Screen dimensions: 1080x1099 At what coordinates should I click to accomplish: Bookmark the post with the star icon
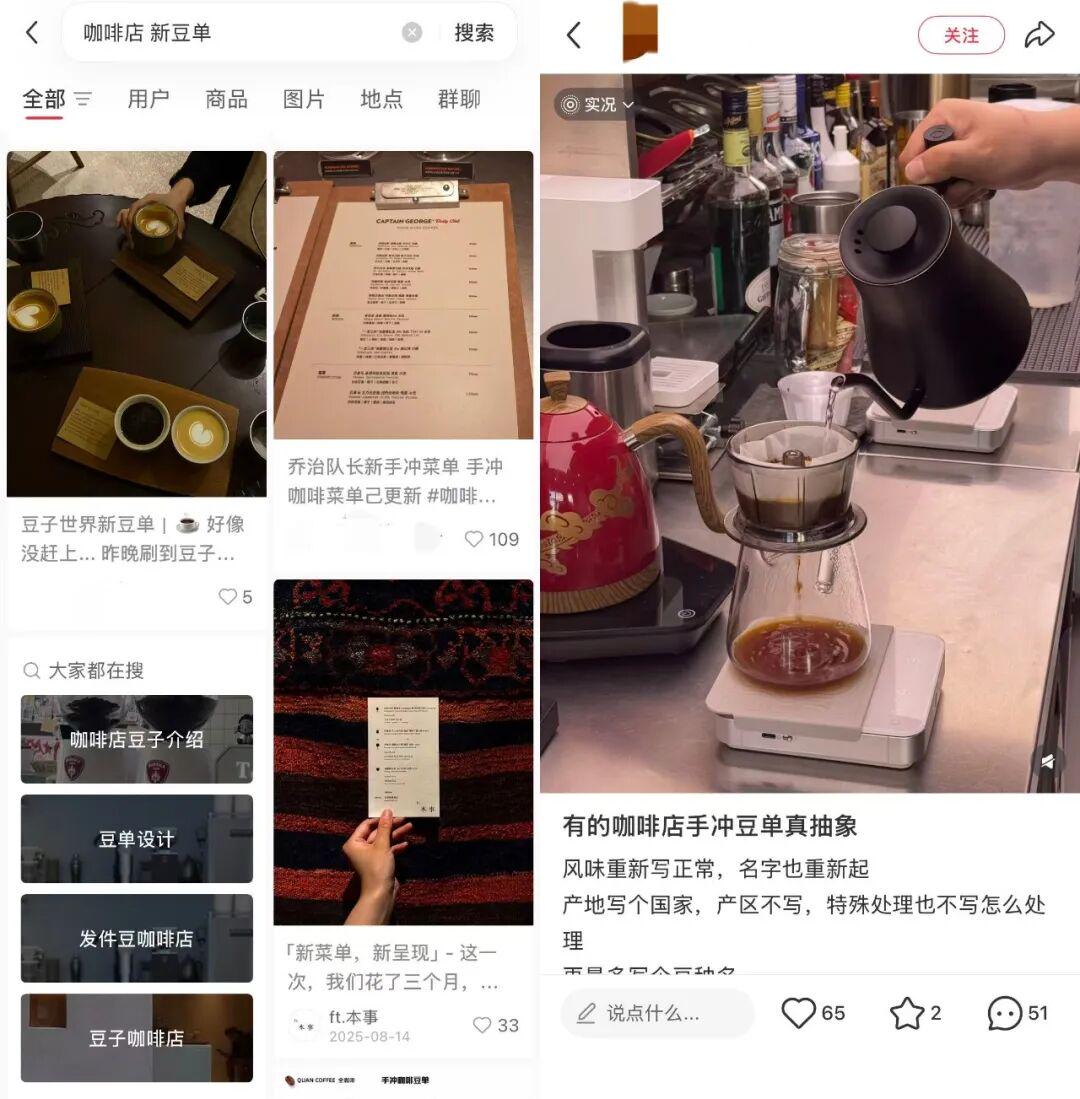click(907, 1013)
